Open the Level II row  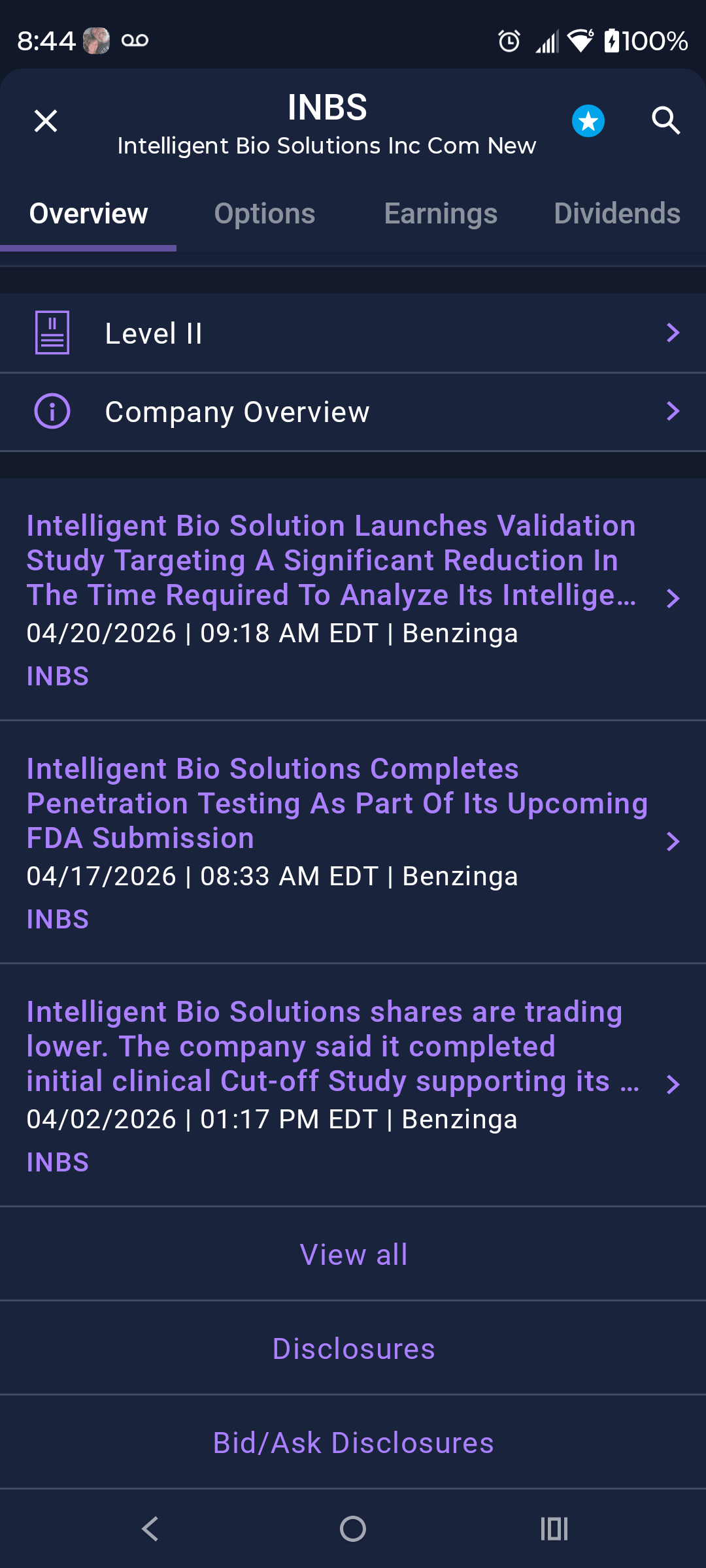pos(353,333)
